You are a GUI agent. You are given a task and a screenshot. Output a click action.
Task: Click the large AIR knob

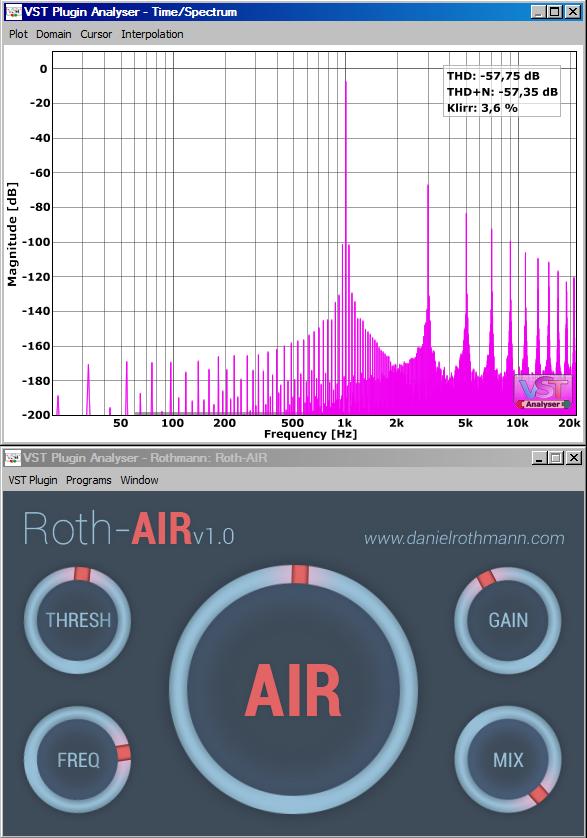(294, 689)
